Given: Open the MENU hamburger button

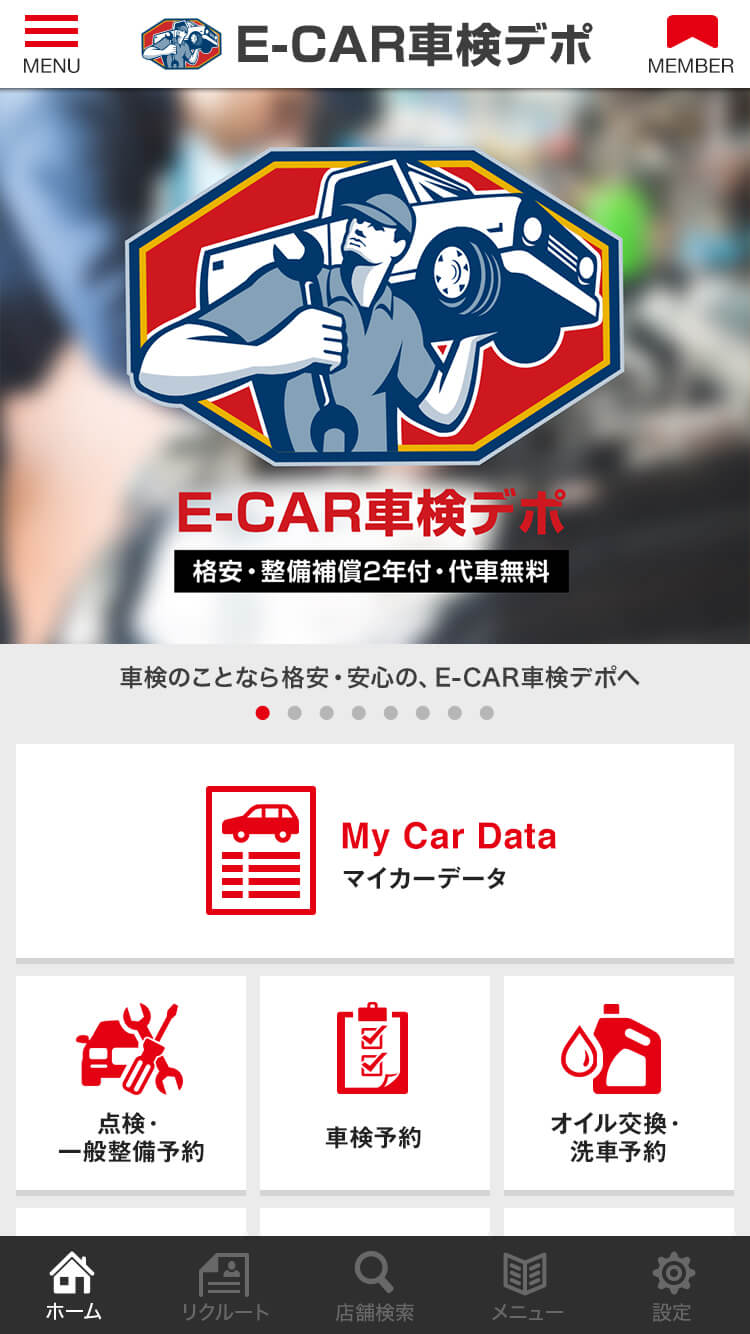Looking at the screenshot, I should [51, 45].
